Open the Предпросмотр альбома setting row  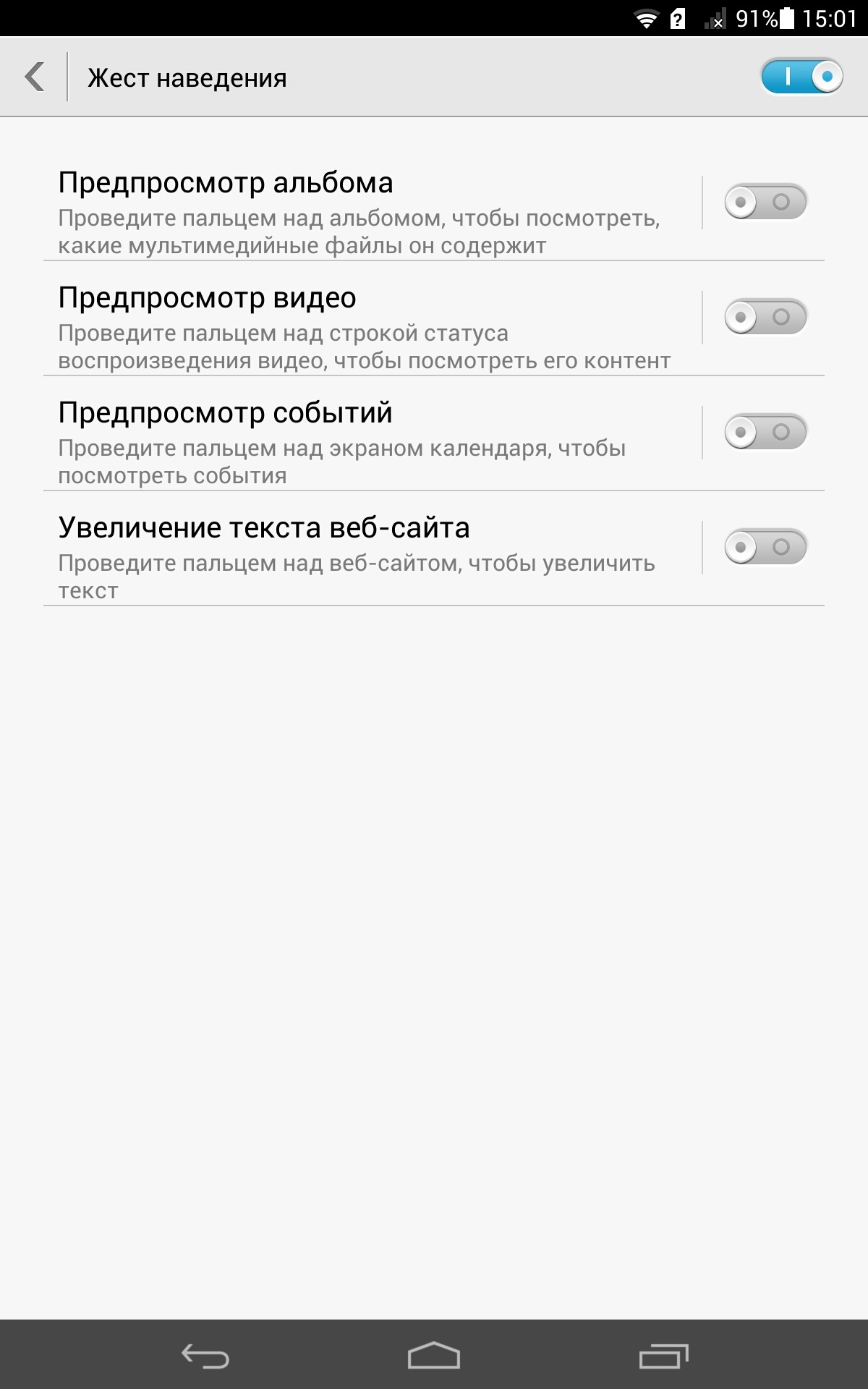click(362, 211)
